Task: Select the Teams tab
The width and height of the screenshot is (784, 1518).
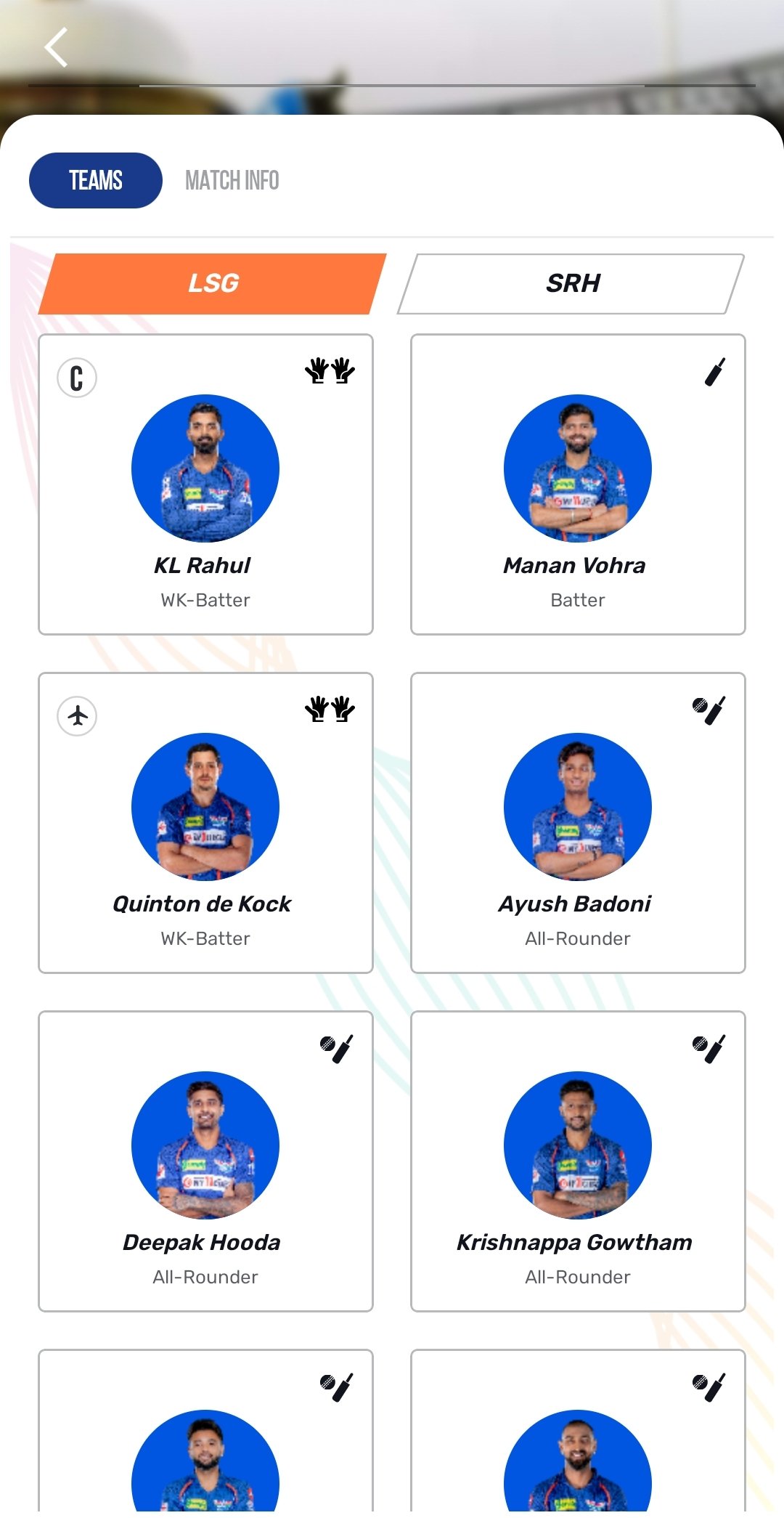Action: (x=95, y=180)
